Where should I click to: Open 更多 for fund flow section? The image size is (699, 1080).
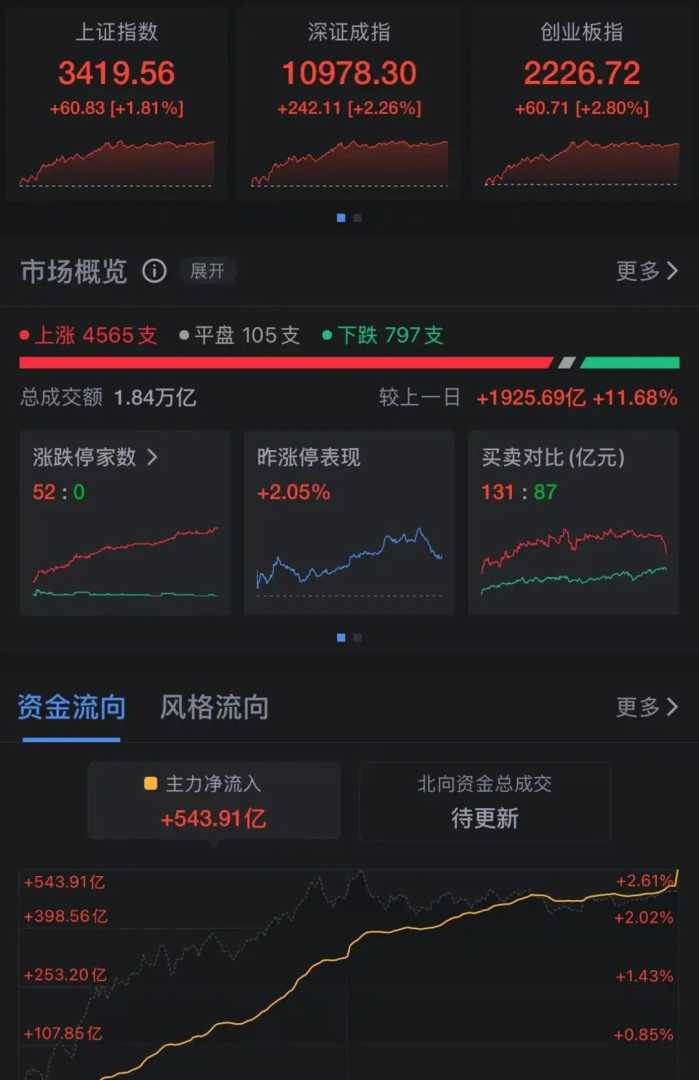click(x=647, y=708)
